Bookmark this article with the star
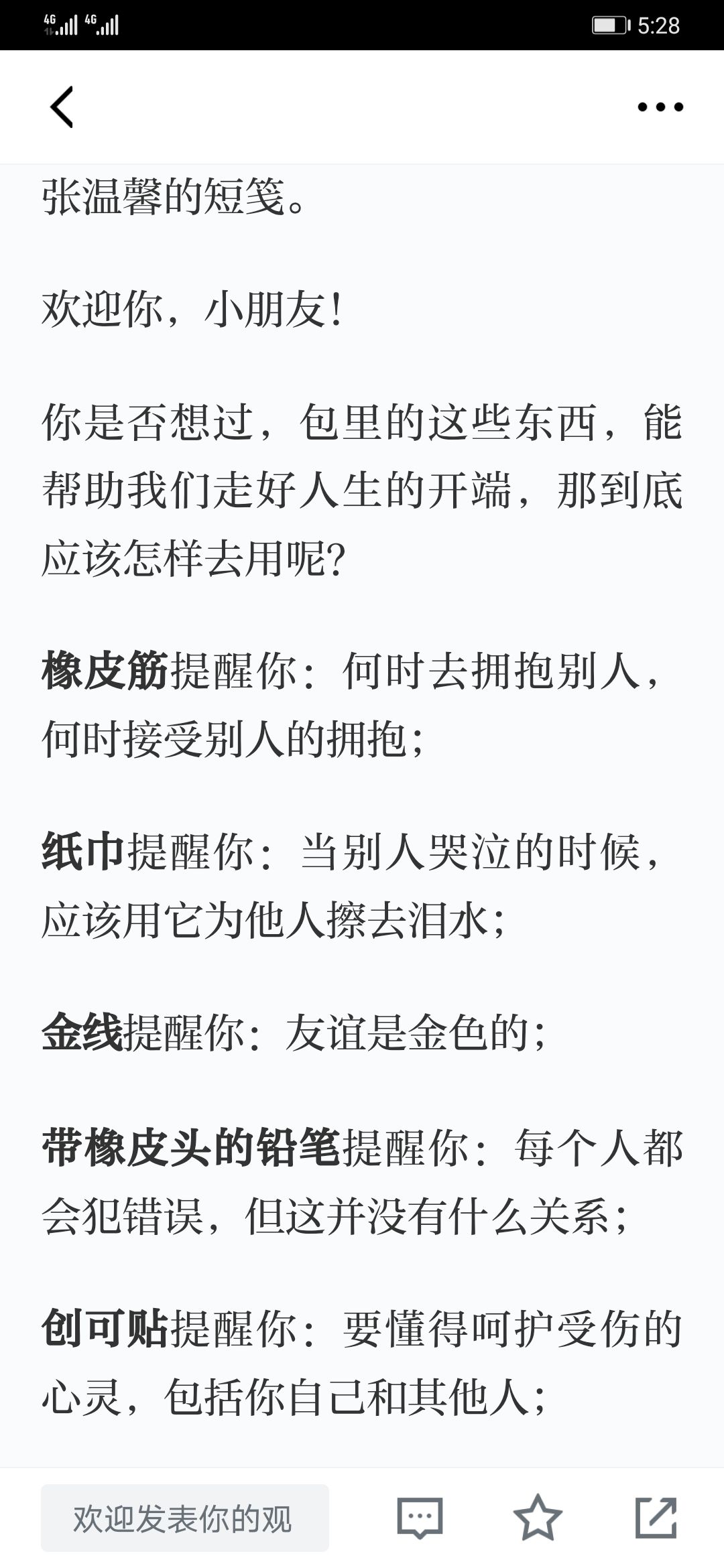The height and width of the screenshot is (1568, 724). 538,1518
